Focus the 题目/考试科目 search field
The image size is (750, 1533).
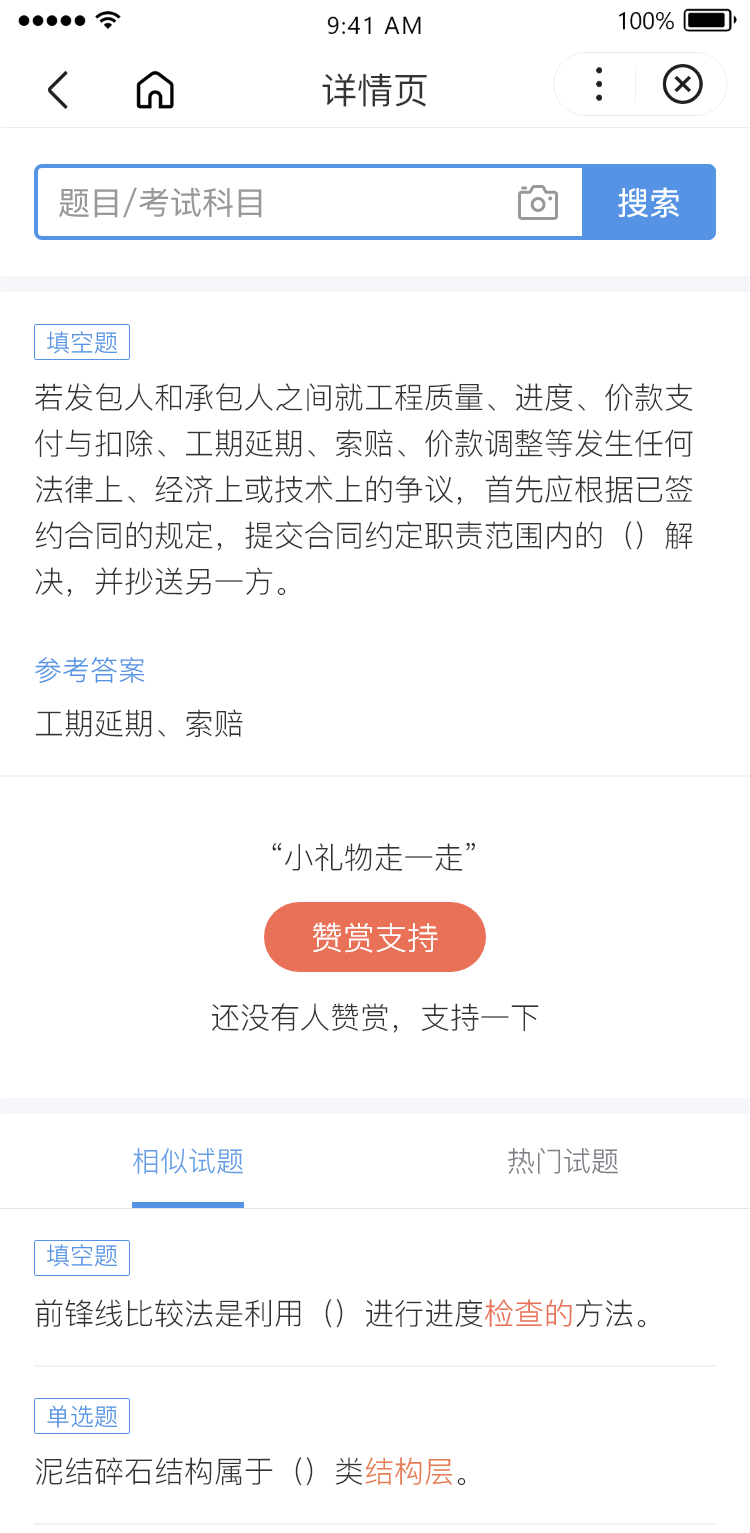click(280, 203)
